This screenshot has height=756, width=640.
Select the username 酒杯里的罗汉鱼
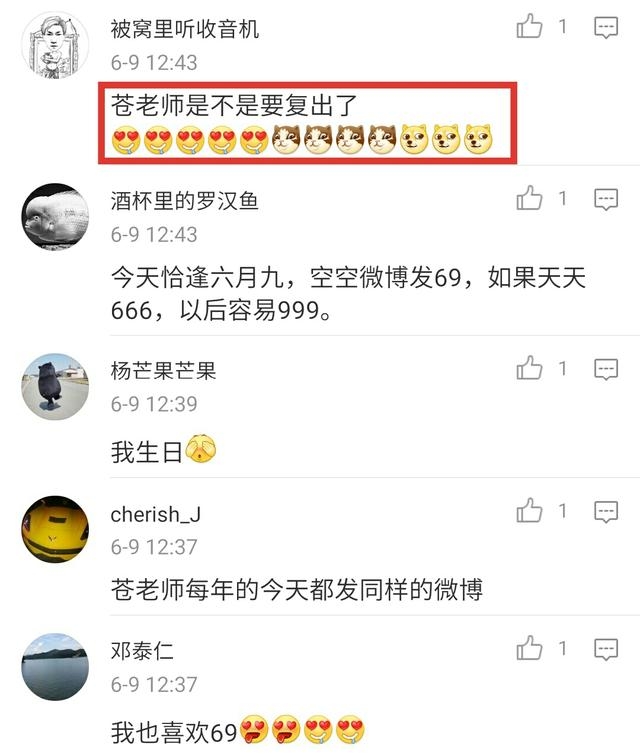185,201
